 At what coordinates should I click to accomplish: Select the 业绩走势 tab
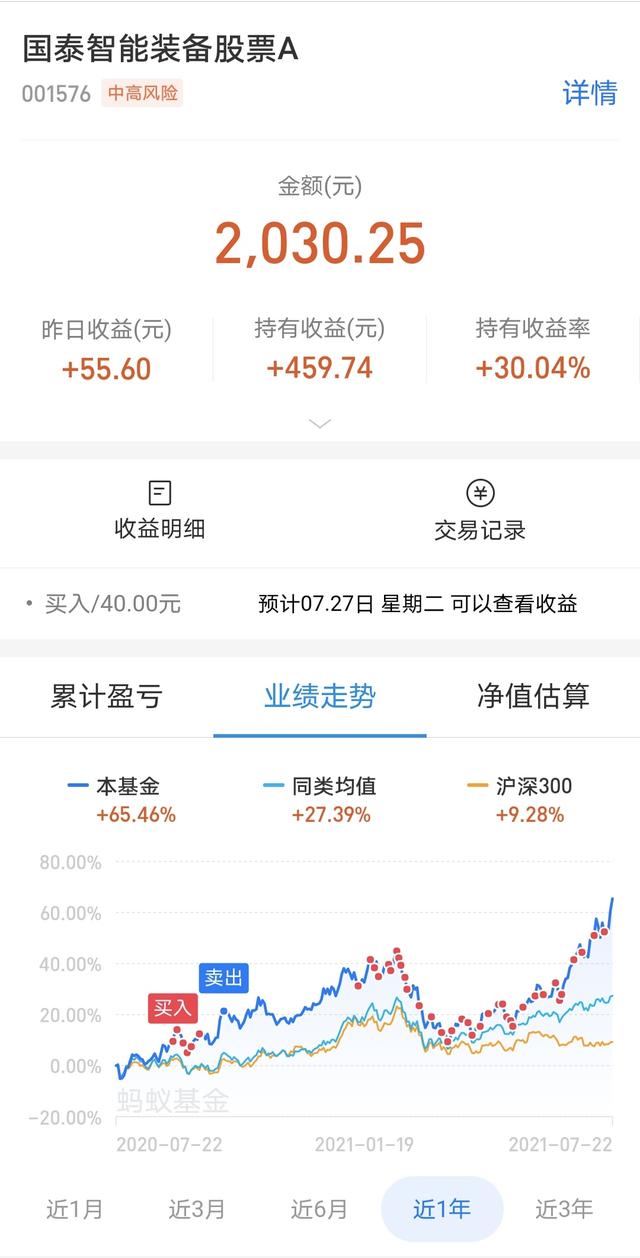(320, 697)
